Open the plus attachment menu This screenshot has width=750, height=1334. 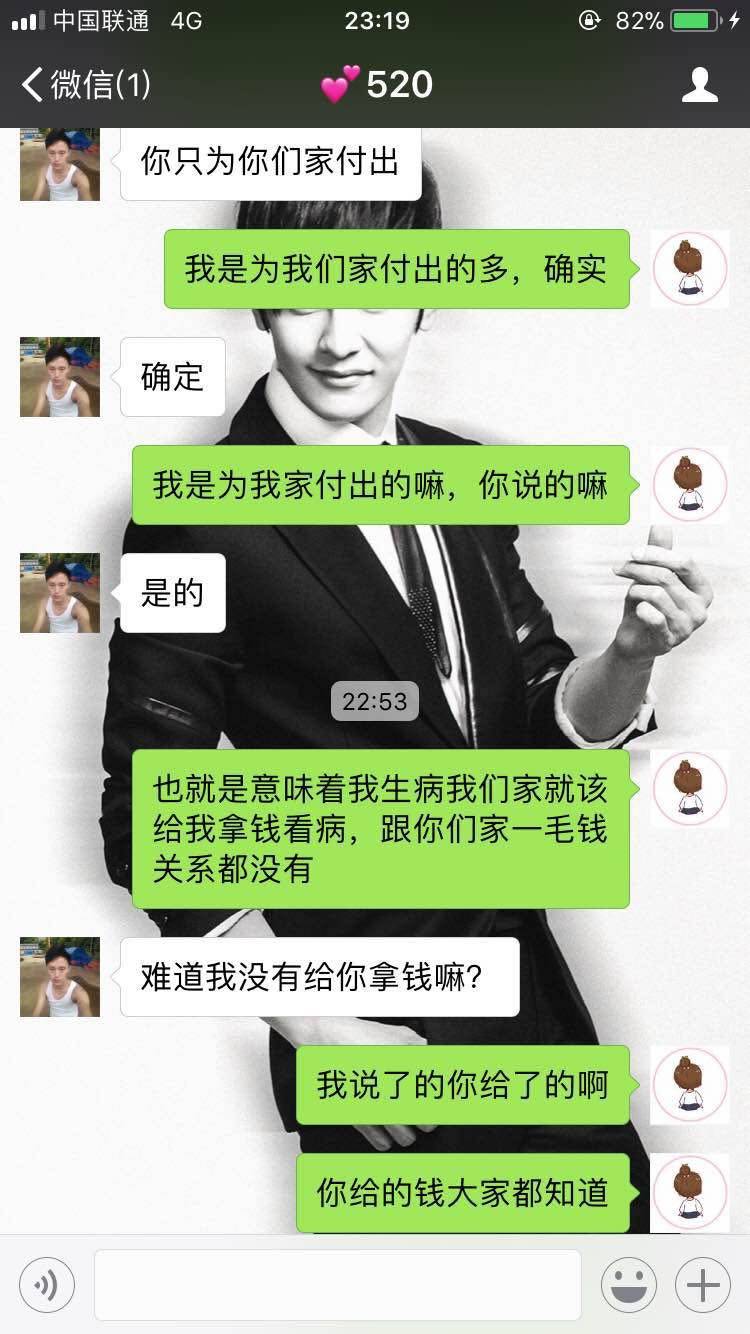click(703, 1285)
